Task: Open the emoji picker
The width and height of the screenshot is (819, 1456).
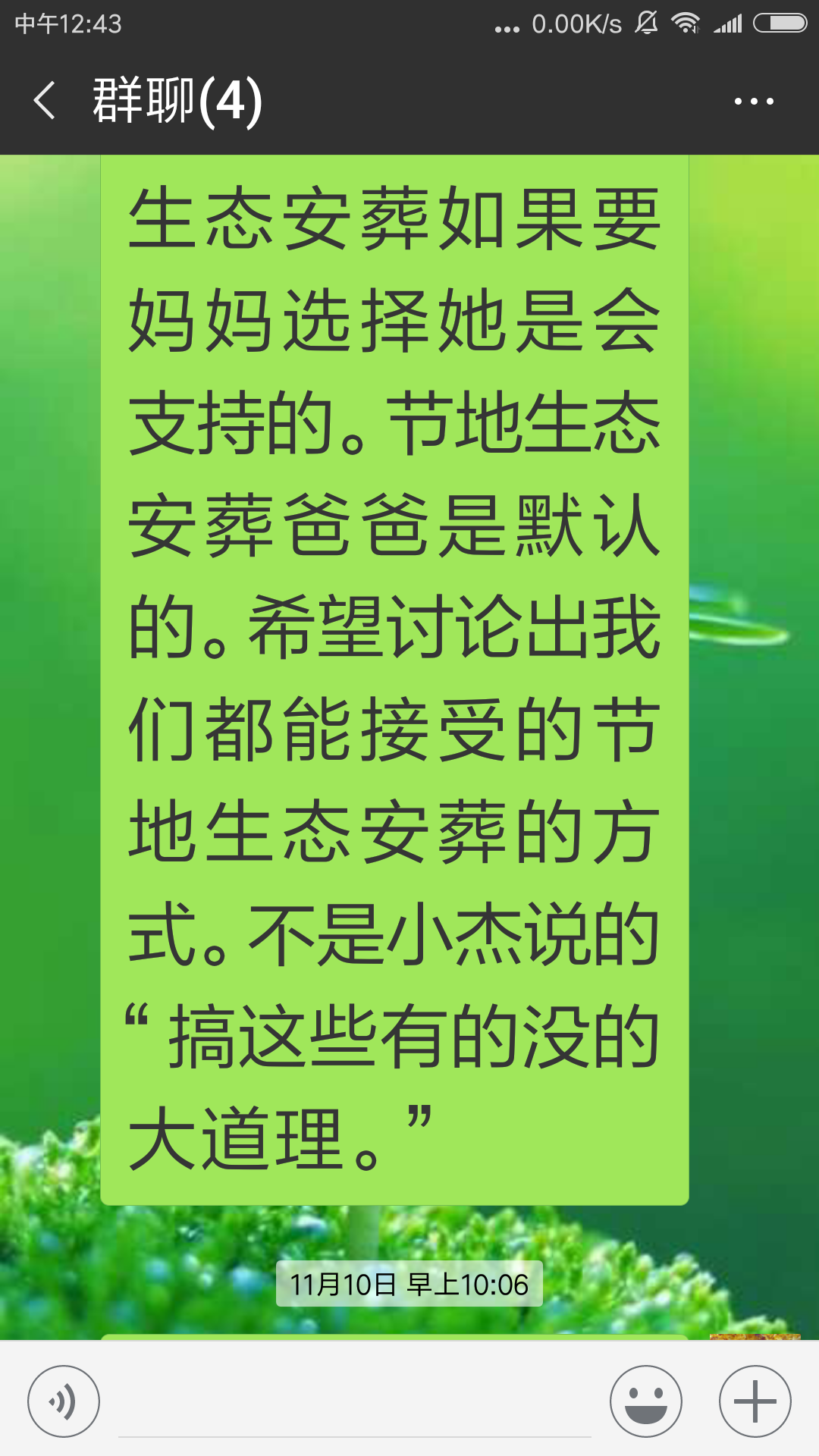Action: [646, 1401]
